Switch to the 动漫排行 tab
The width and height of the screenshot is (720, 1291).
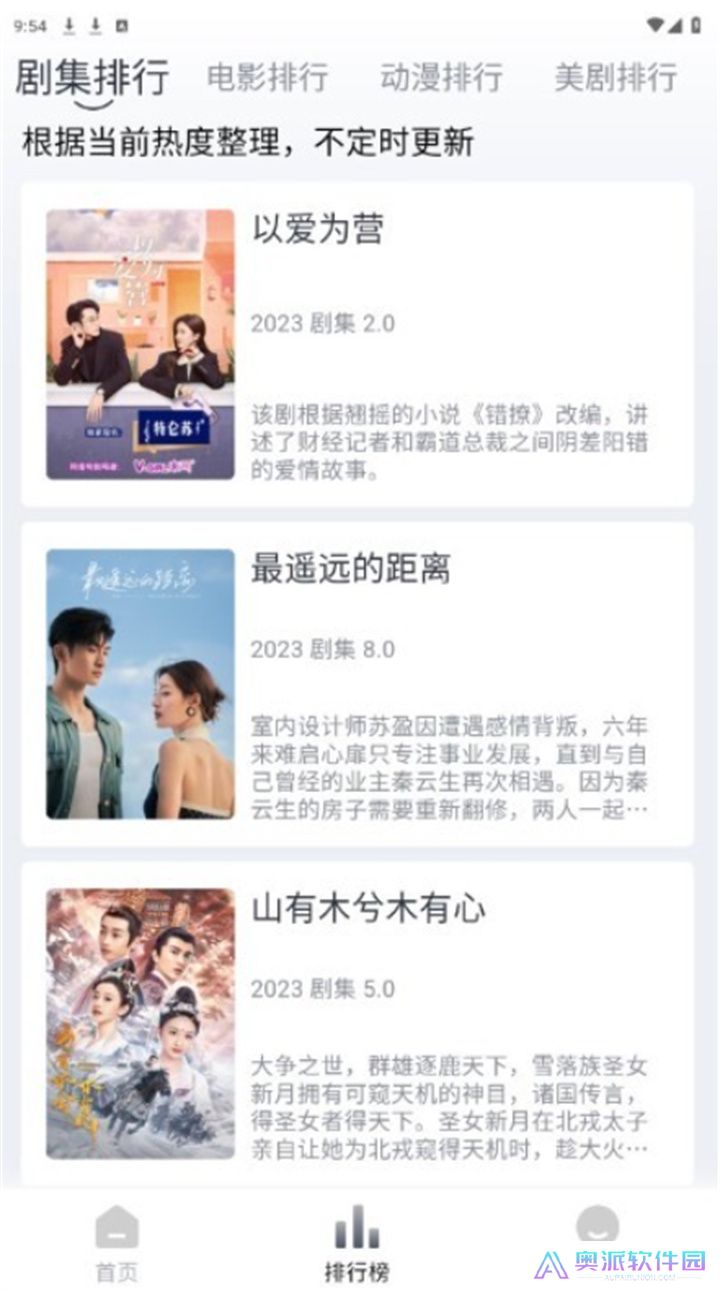point(443,79)
